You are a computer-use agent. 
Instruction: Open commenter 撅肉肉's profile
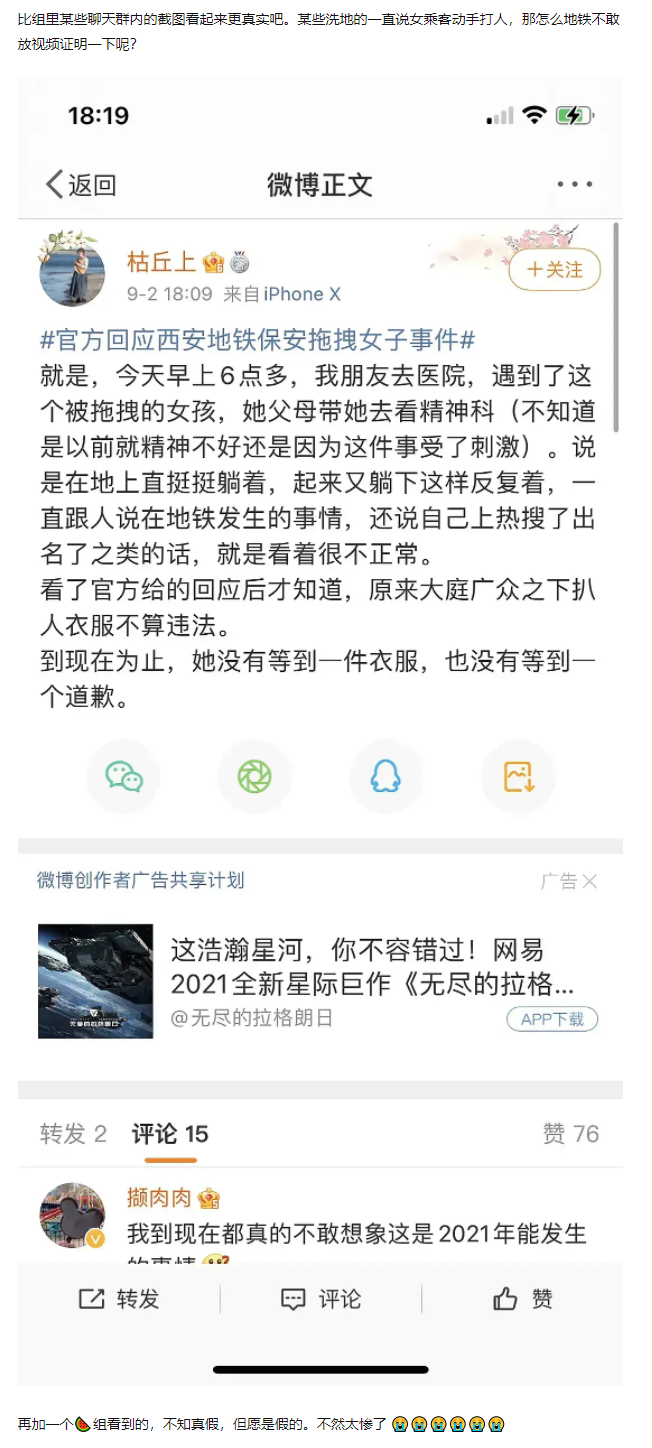coord(72,1217)
